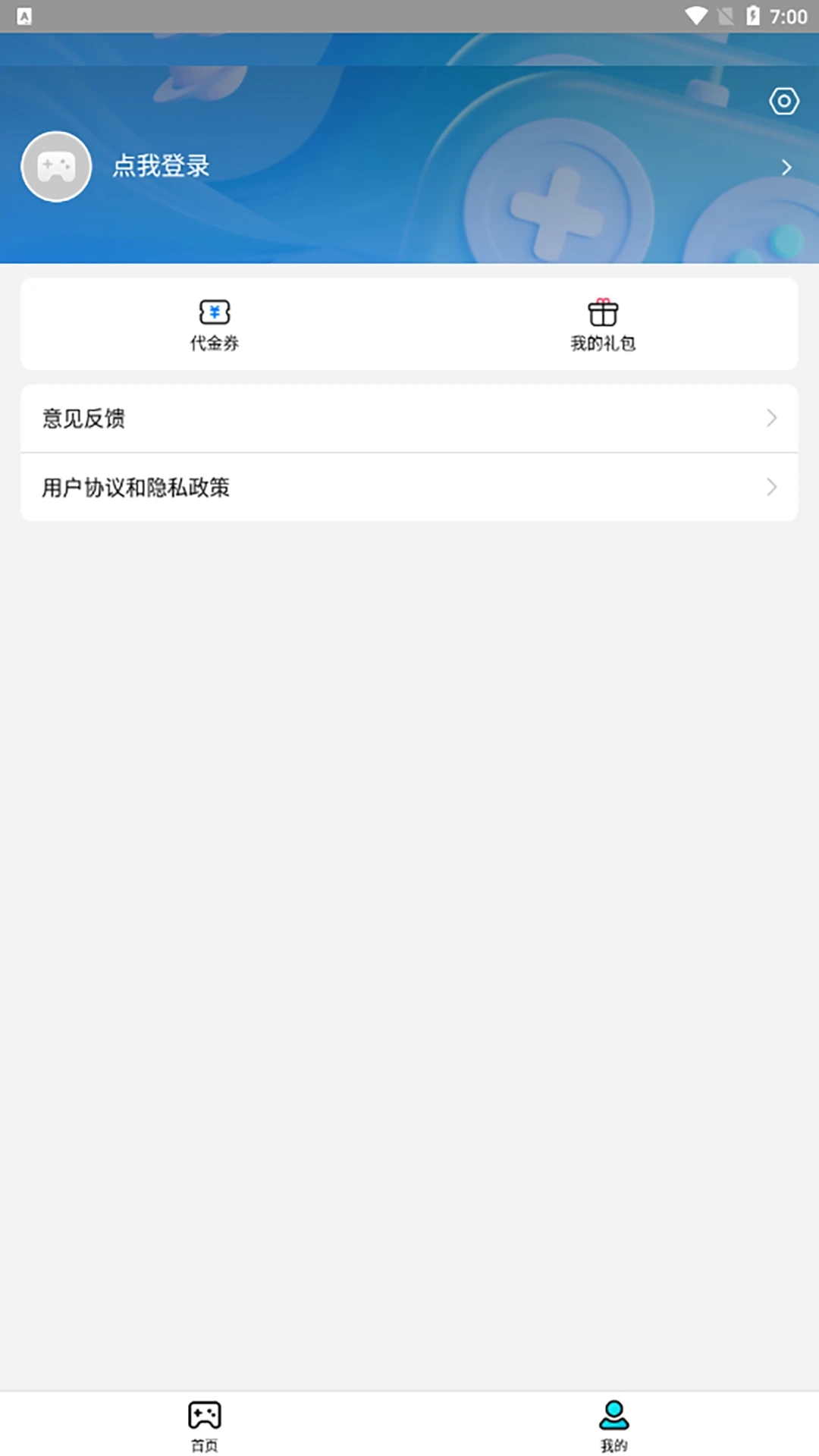Click the gamepad avatar placeholder image
819x1456 pixels.
(56, 166)
